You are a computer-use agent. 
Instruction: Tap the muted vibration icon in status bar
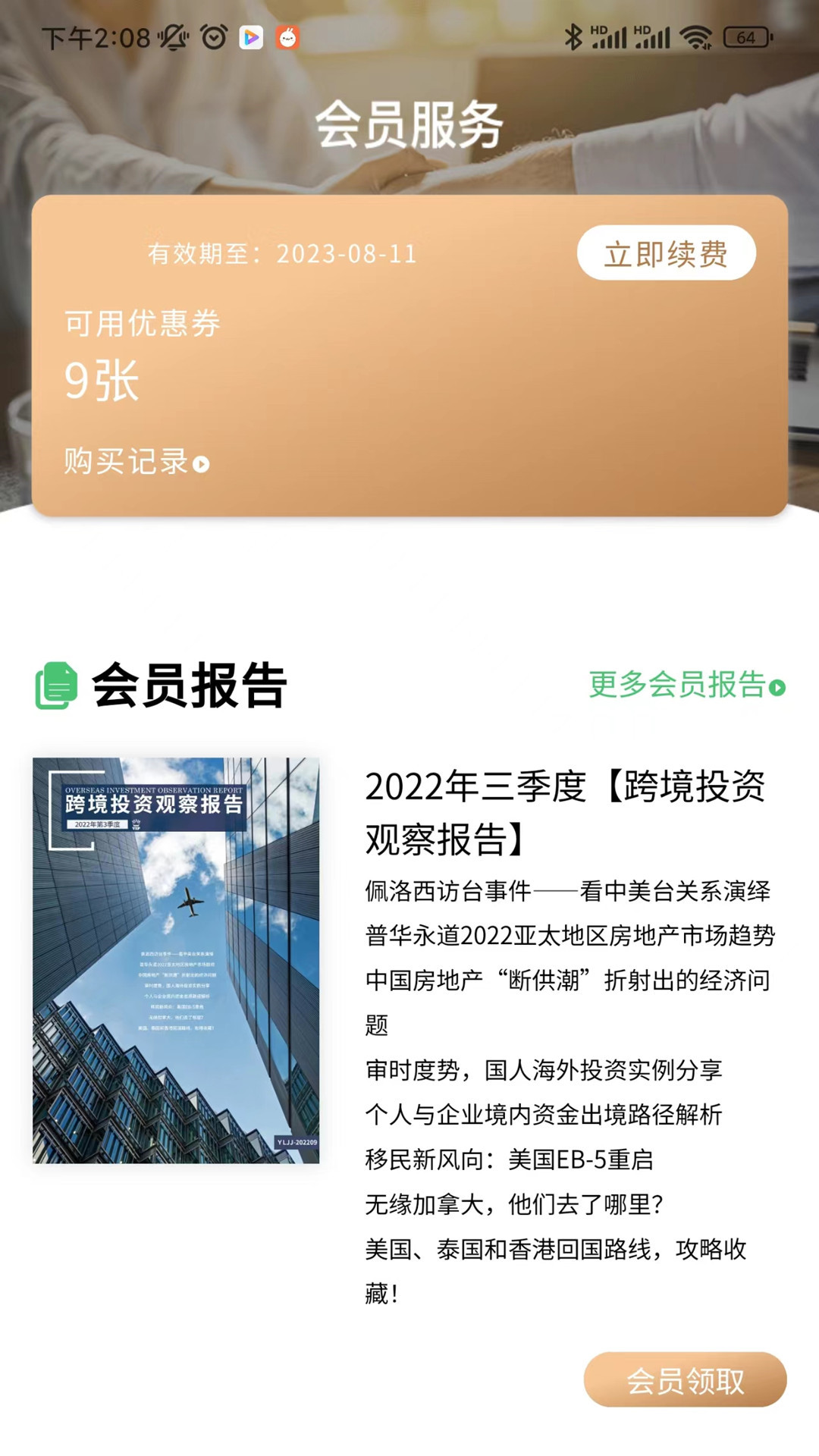[173, 36]
